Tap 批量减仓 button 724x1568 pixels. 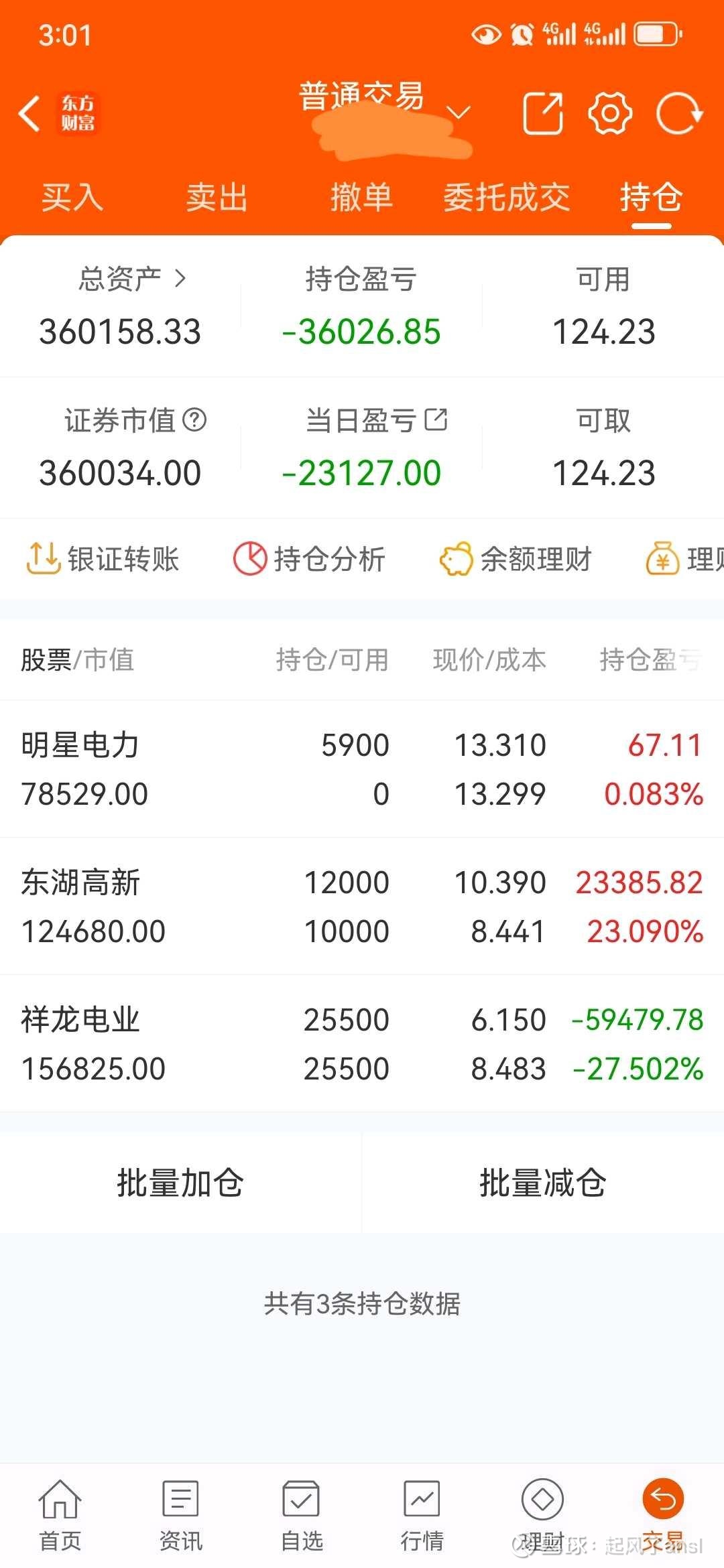tap(543, 1183)
